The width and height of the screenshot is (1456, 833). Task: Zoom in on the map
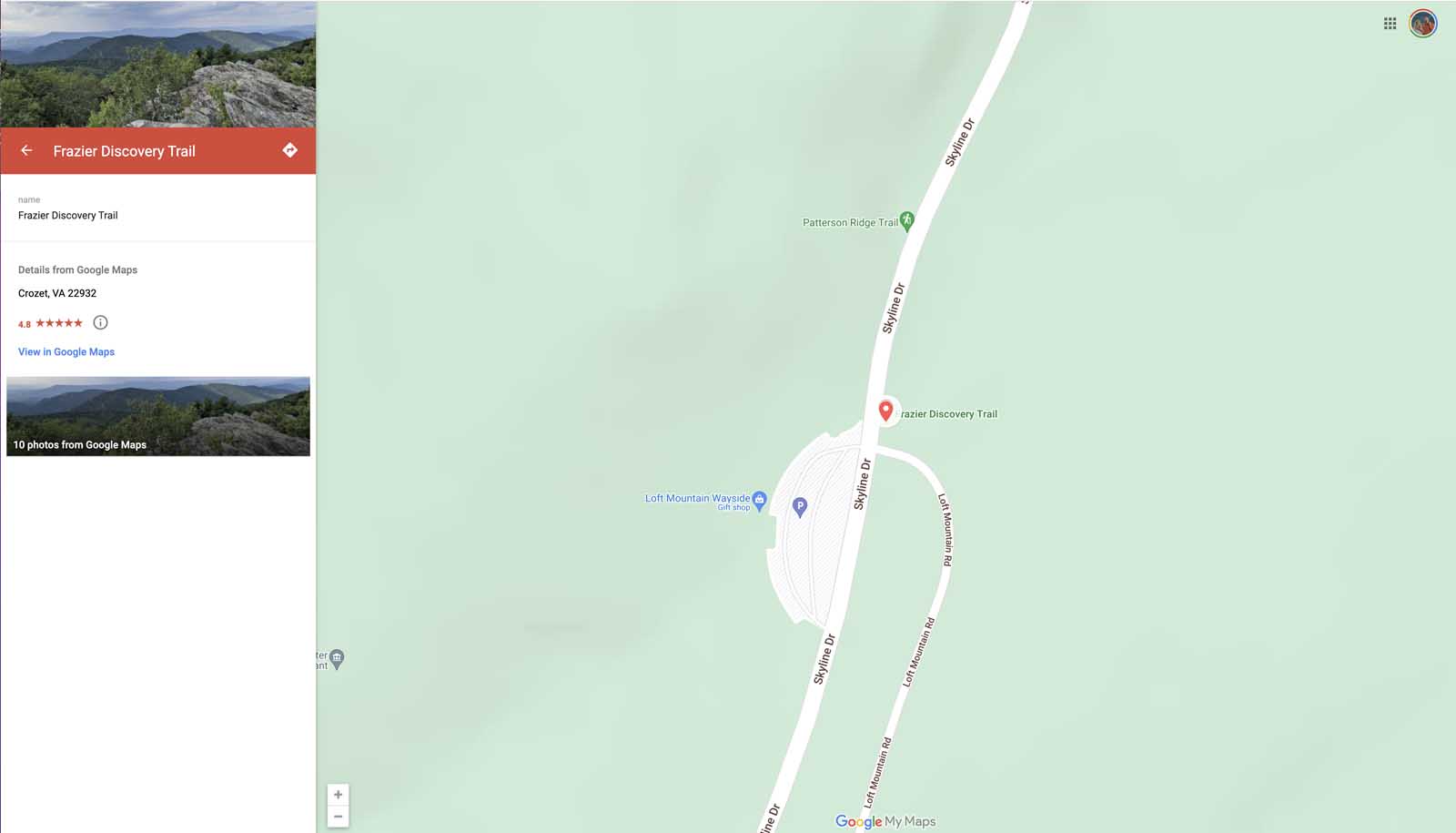click(x=338, y=795)
